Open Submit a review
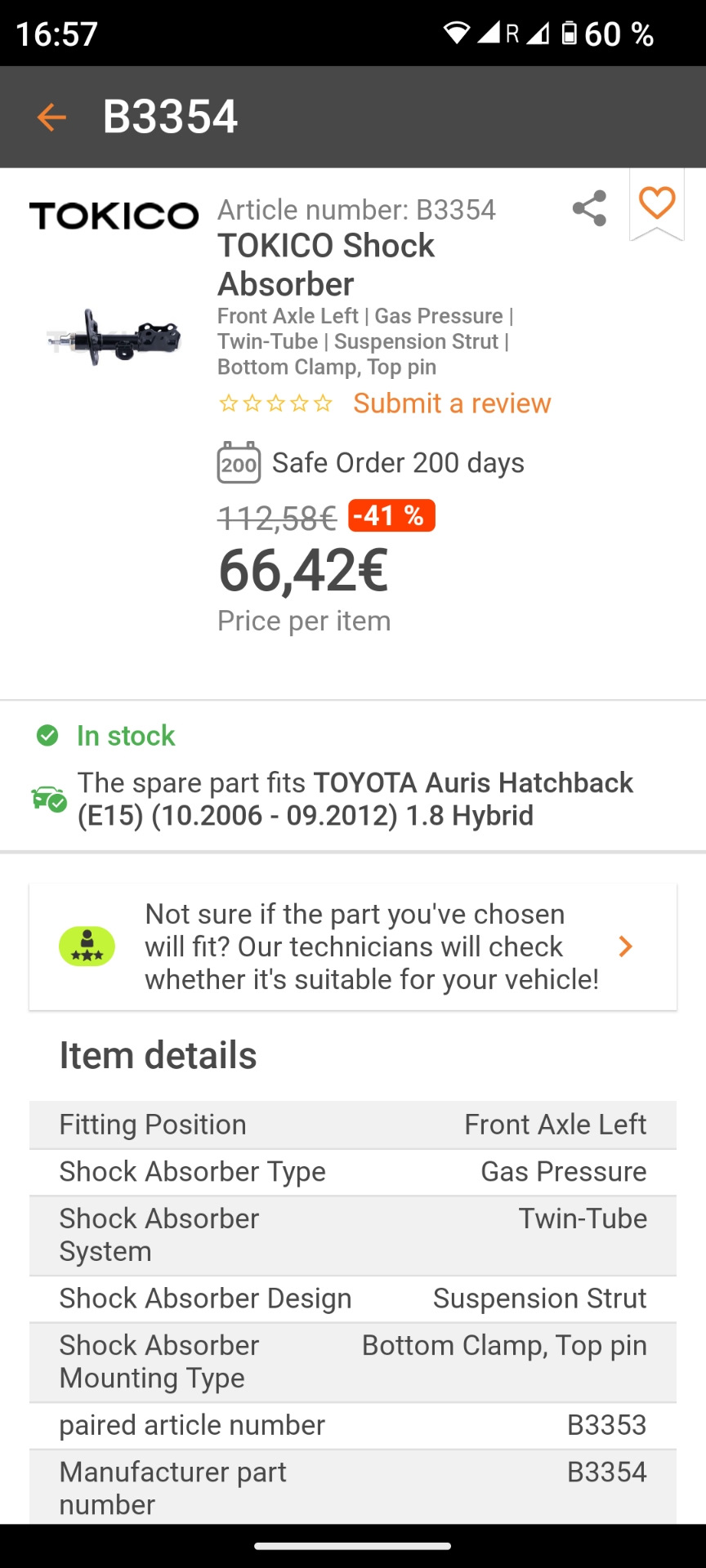The width and height of the screenshot is (706, 1568). (451, 403)
